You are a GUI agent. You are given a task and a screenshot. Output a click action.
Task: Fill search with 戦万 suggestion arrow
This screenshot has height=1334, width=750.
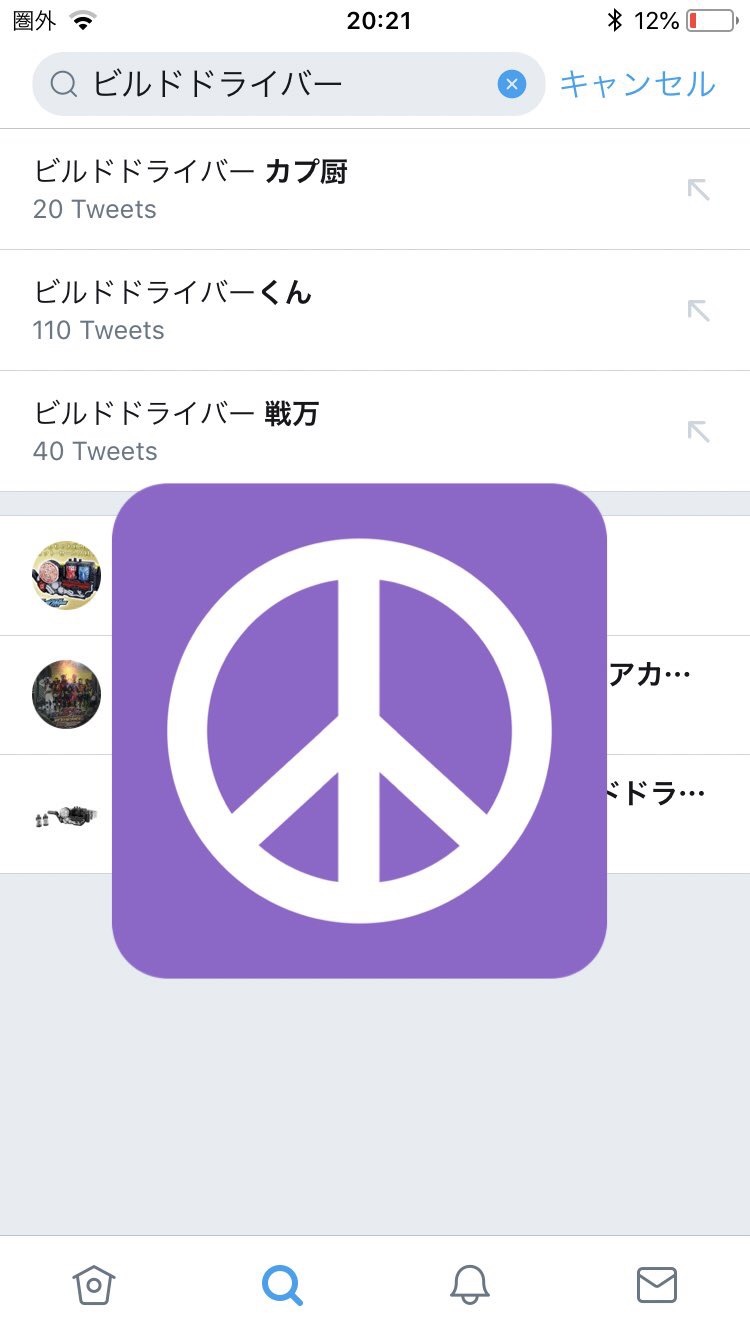click(698, 431)
